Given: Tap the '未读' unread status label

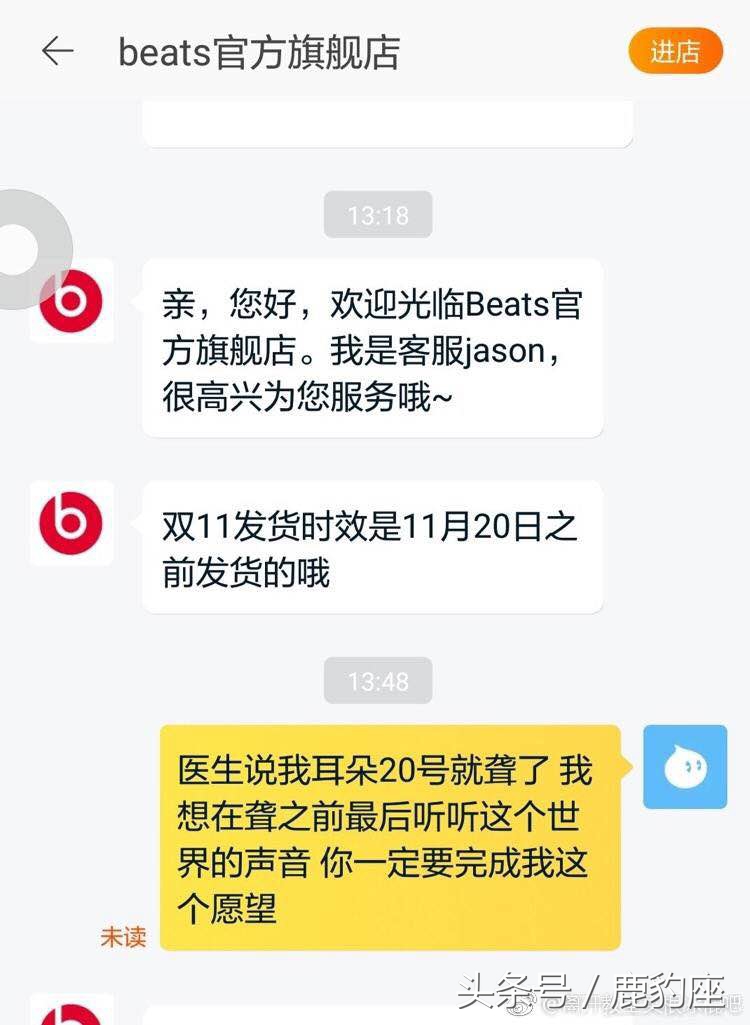Looking at the screenshot, I should [122, 938].
